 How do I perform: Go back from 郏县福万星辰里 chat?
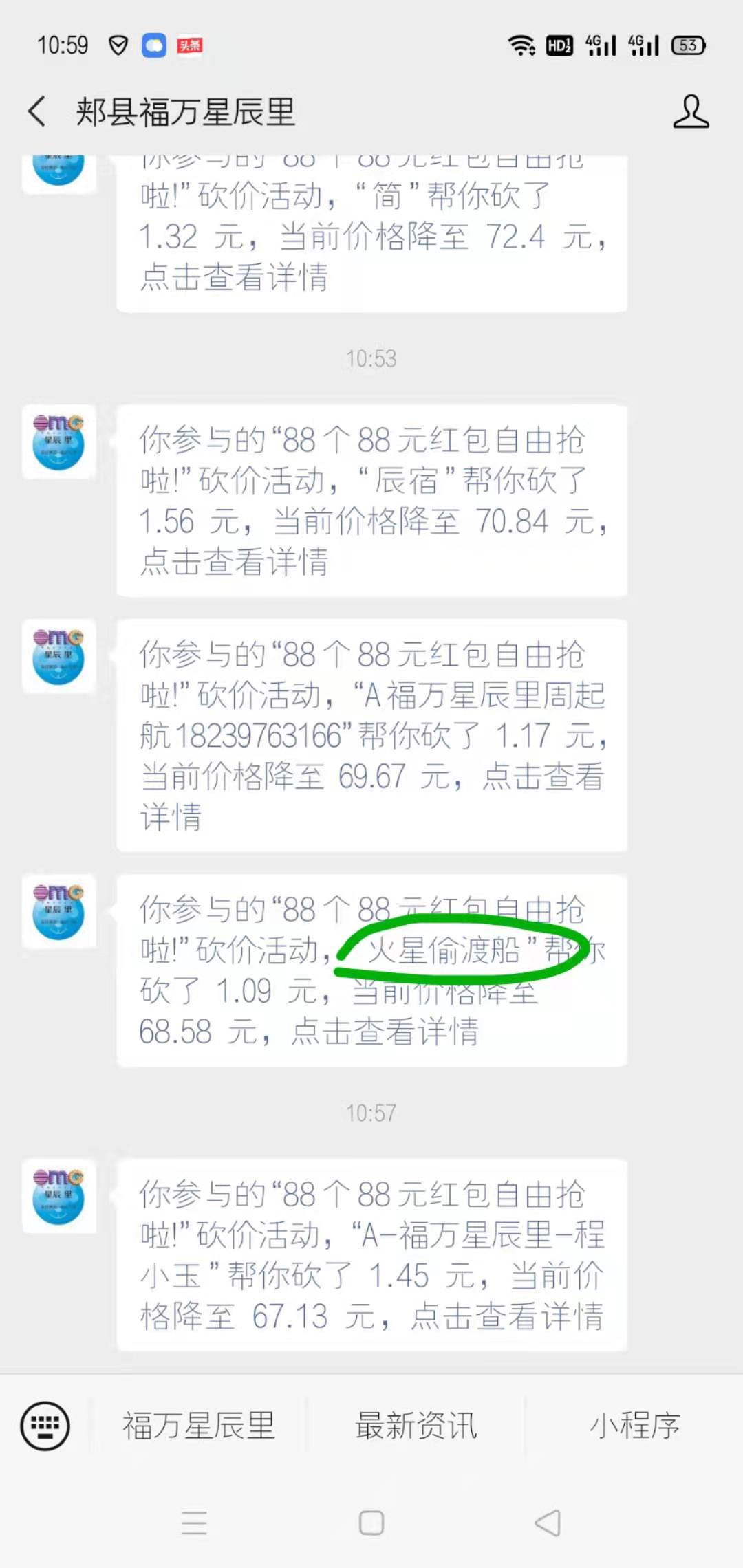38,111
